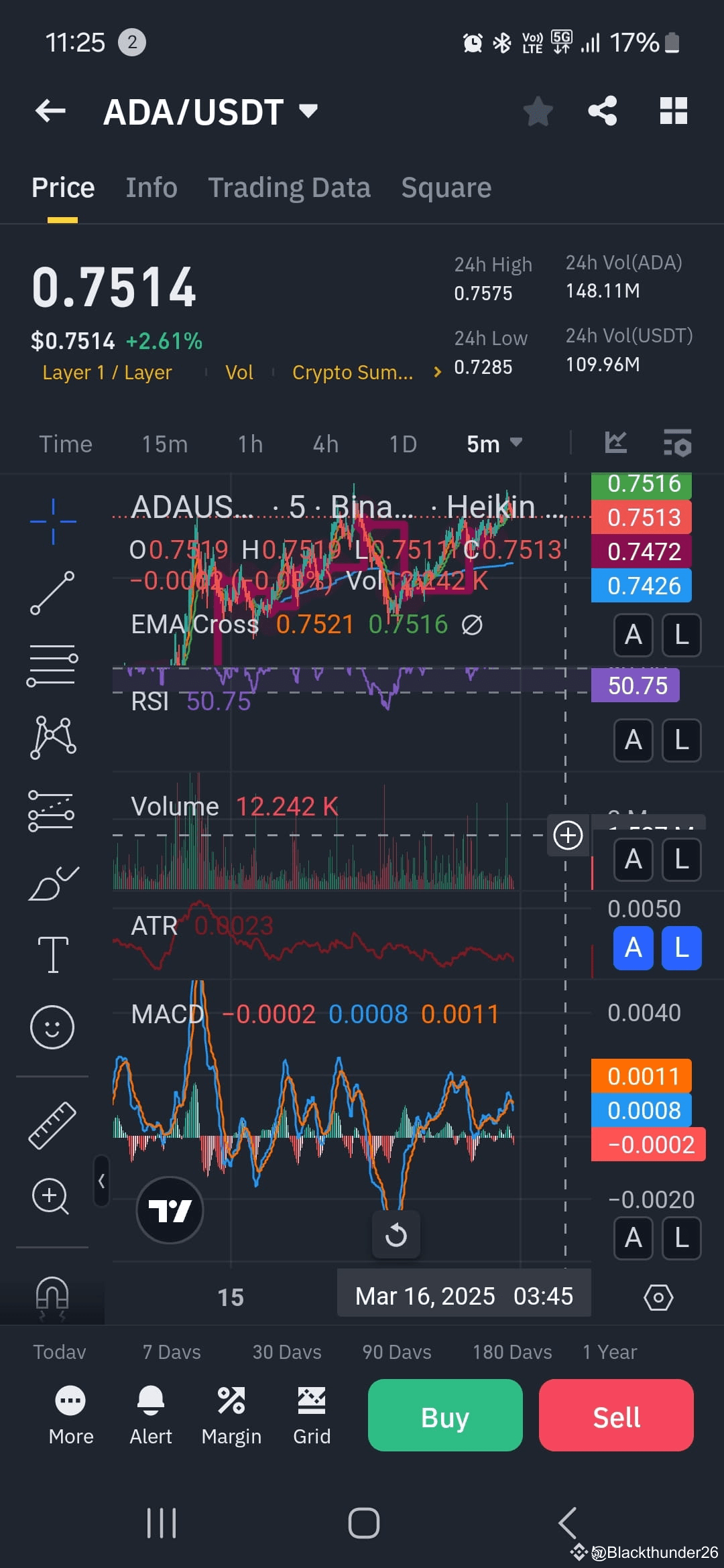Tap the TradingView watermark logo
The height and width of the screenshot is (1568, 724).
coord(169,1210)
